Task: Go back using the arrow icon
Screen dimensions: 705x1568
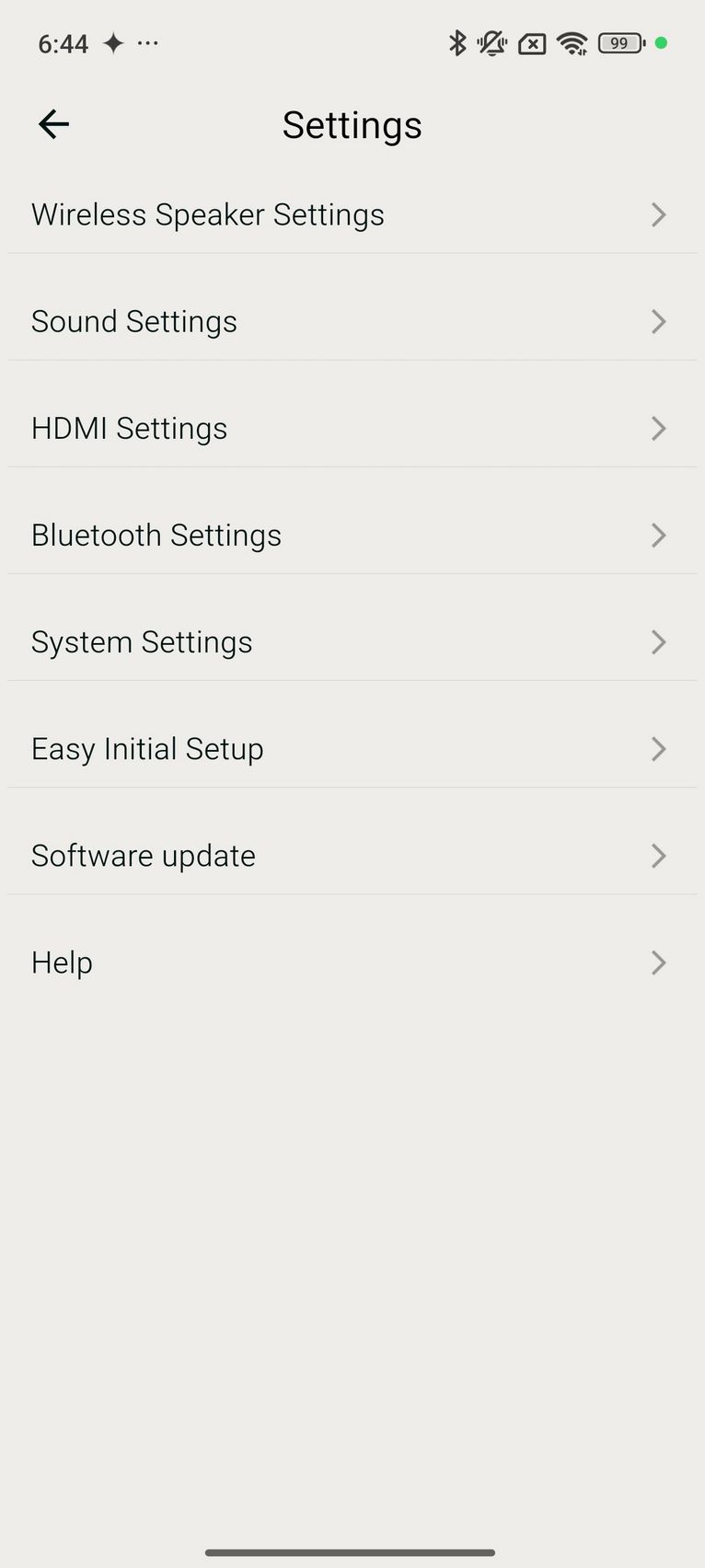Action: tap(53, 124)
